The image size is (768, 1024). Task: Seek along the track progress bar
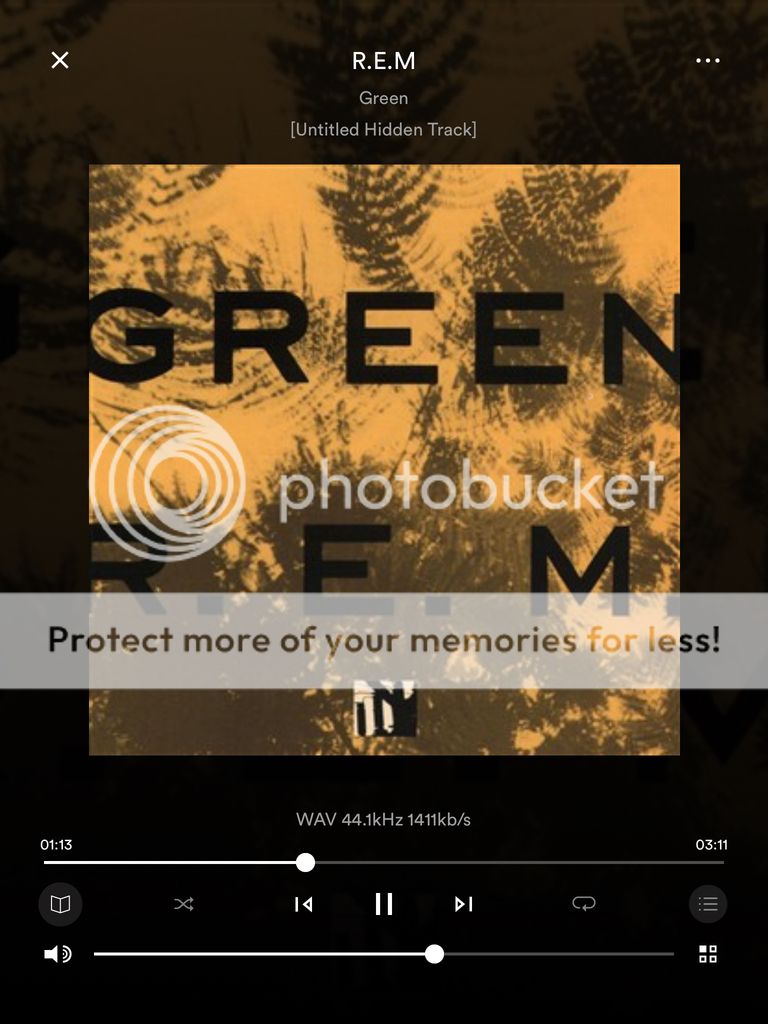(x=450, y=862)
